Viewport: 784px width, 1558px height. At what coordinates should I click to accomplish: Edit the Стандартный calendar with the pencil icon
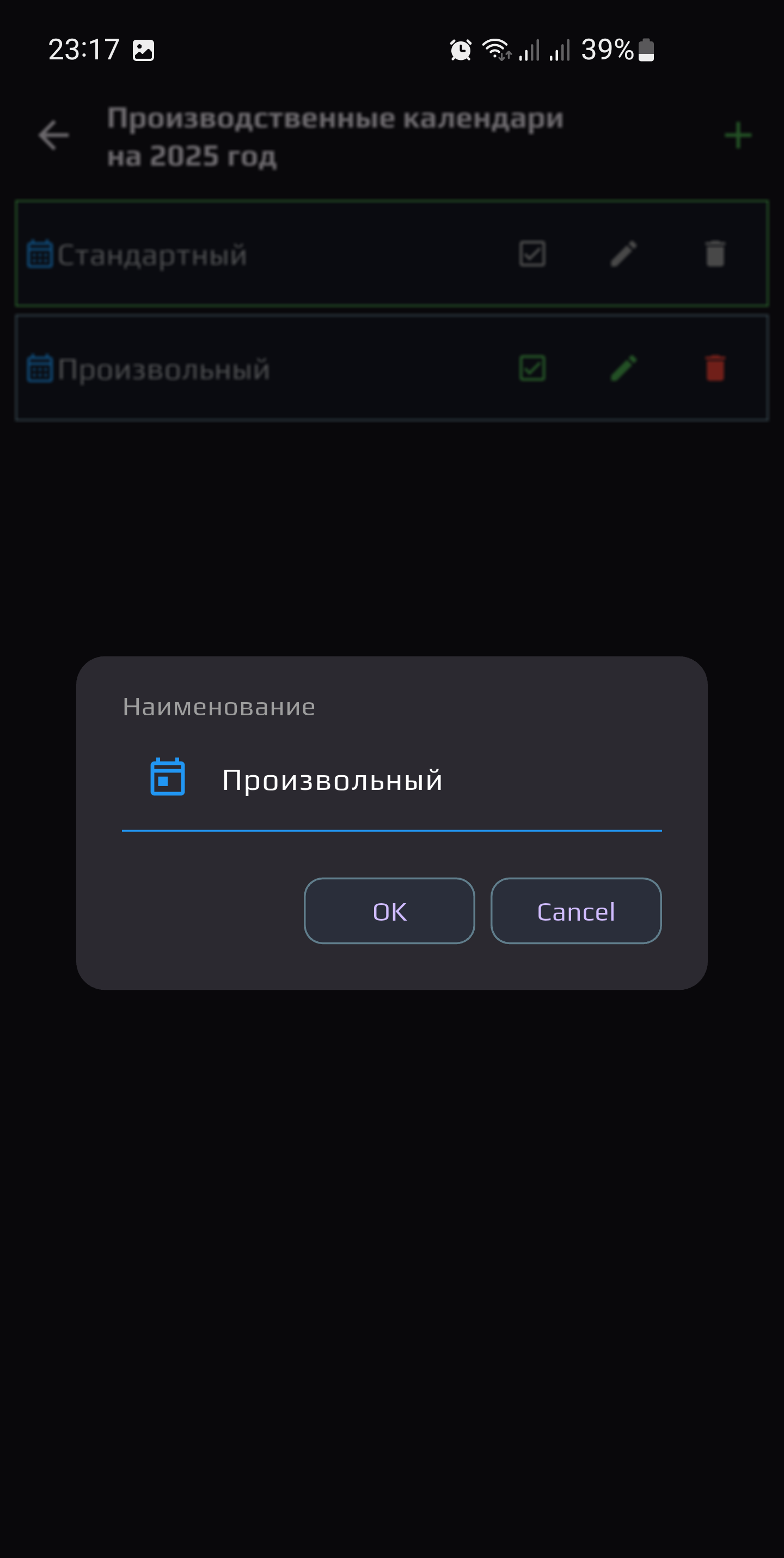[x=624, y=254]
